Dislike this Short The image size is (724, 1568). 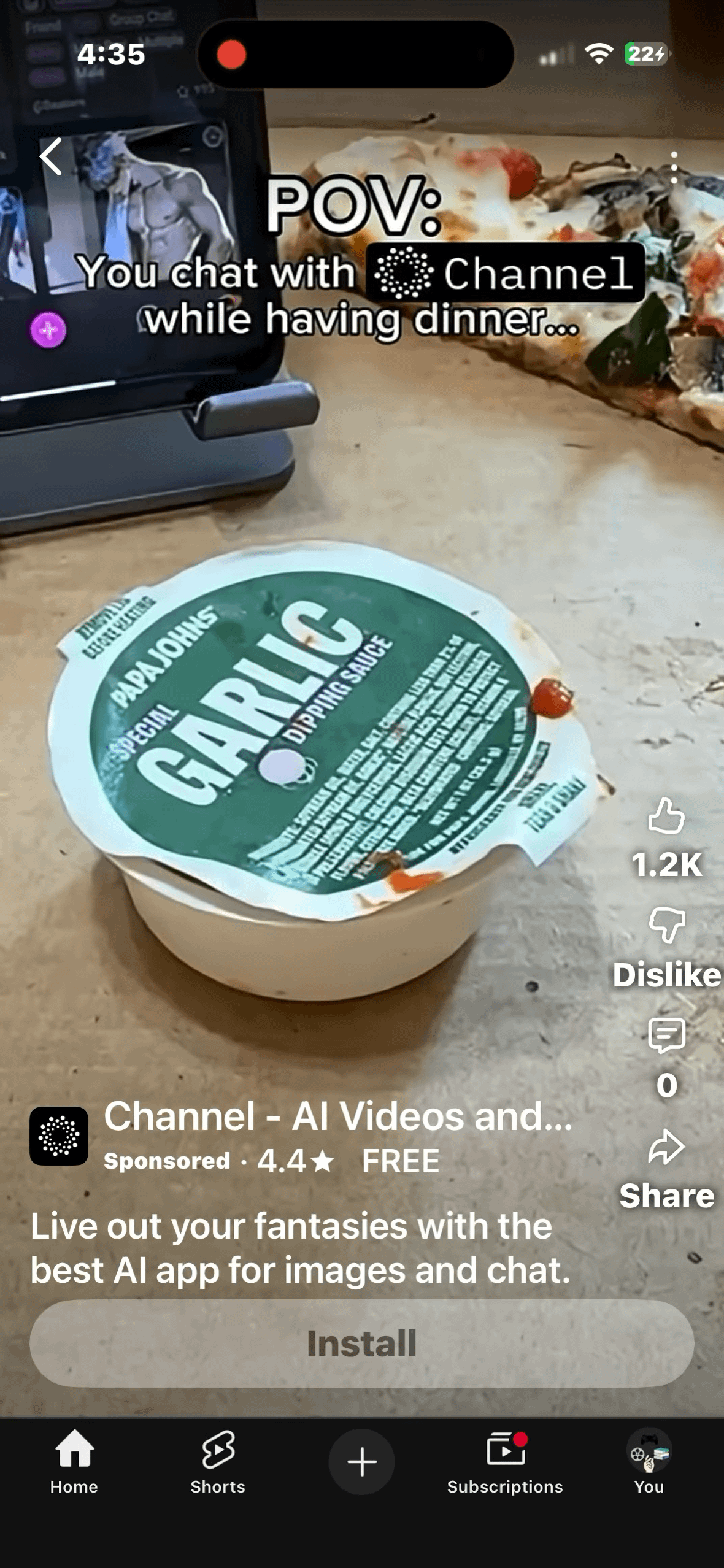[666, 925]
